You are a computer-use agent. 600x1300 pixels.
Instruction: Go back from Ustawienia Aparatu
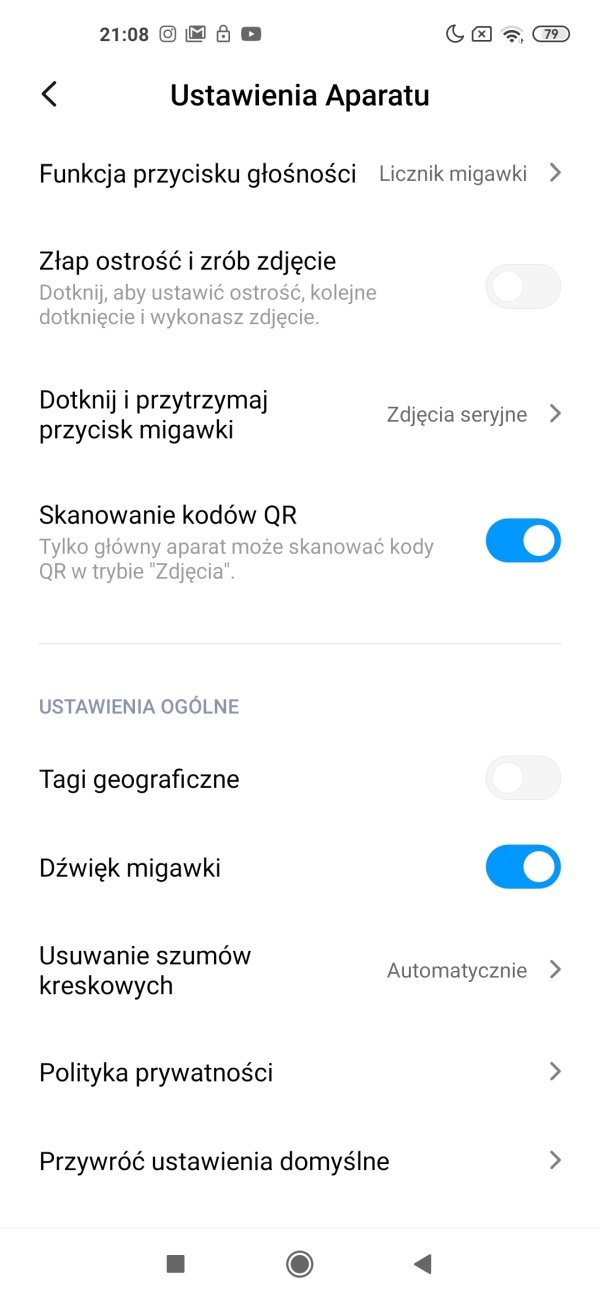(49, 95)
